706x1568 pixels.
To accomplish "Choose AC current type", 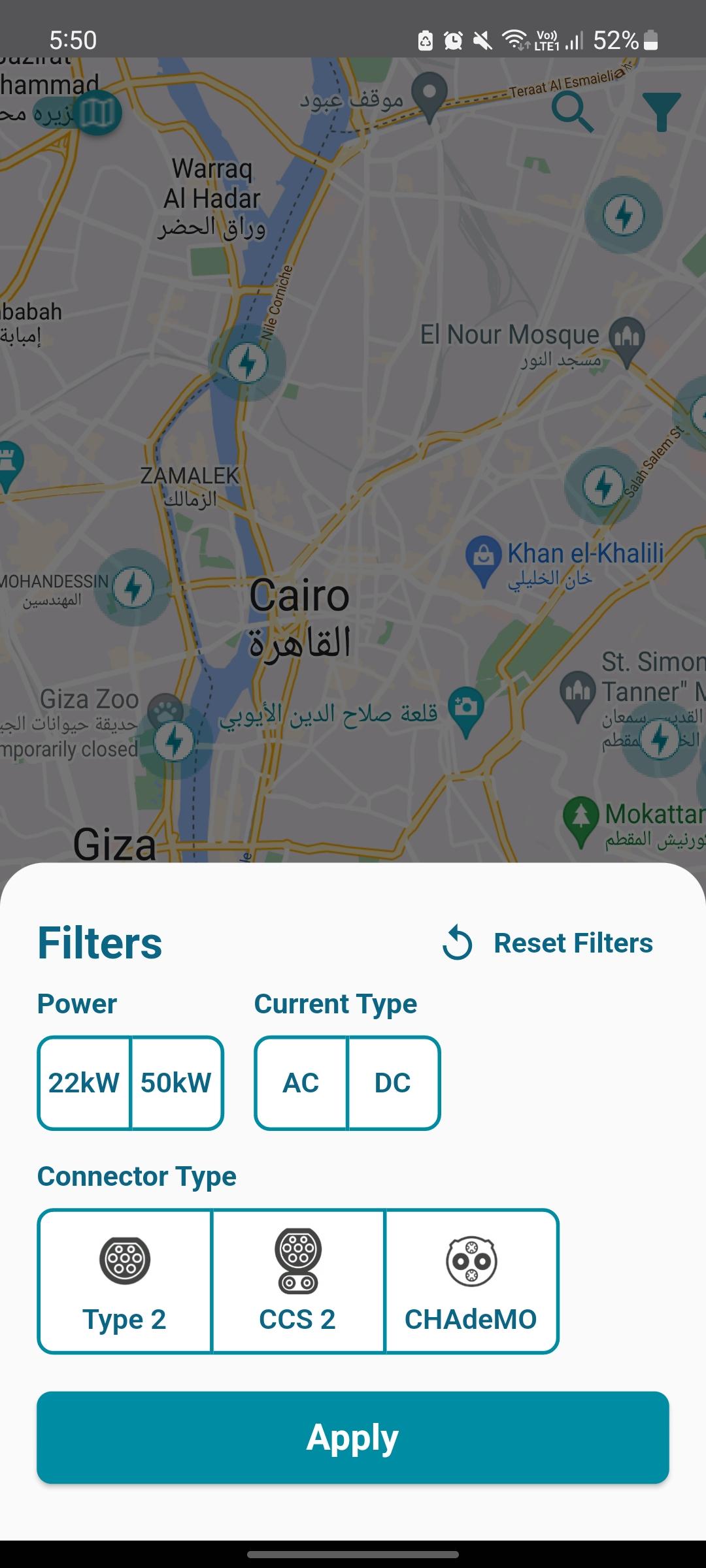I will (x=301, y=1083).
